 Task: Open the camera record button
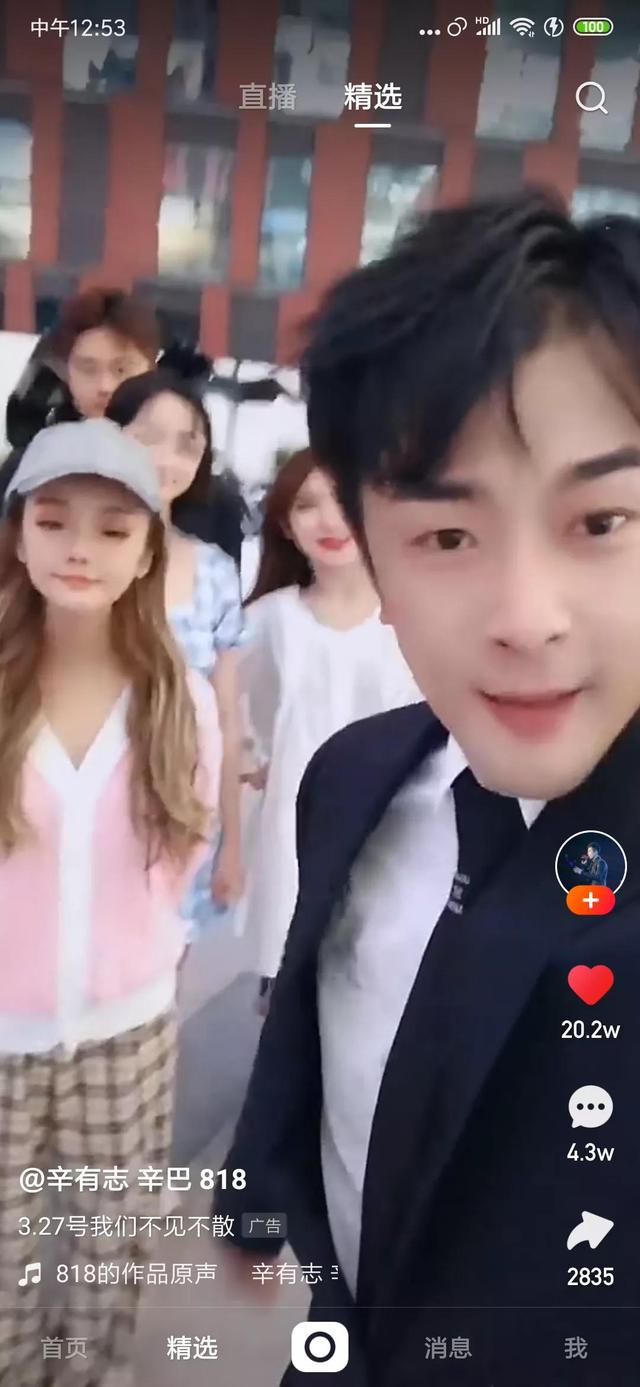coord(320,1347)
